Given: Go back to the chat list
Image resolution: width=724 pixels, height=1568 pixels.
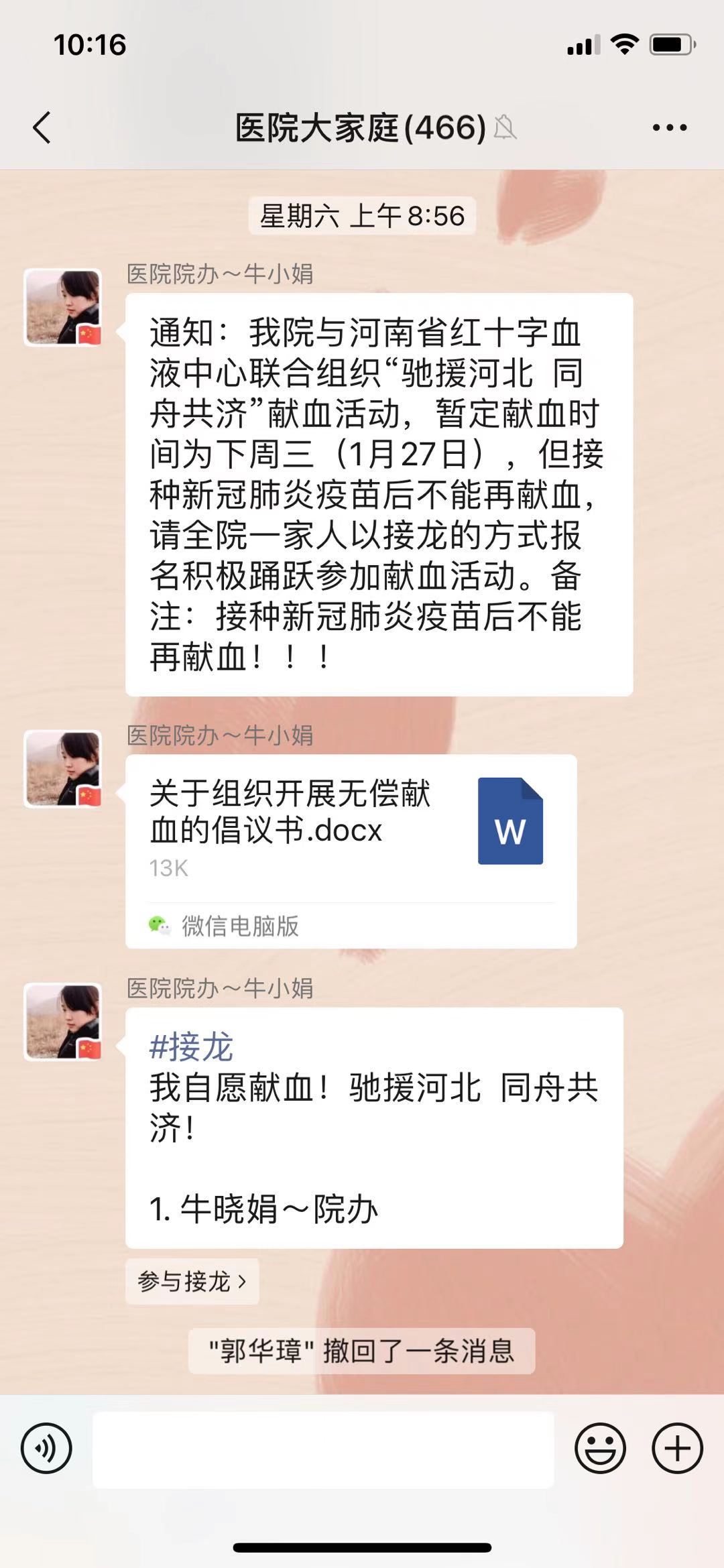Looking at the screenshot, I should pyautogui.click(x=42, y=127).
